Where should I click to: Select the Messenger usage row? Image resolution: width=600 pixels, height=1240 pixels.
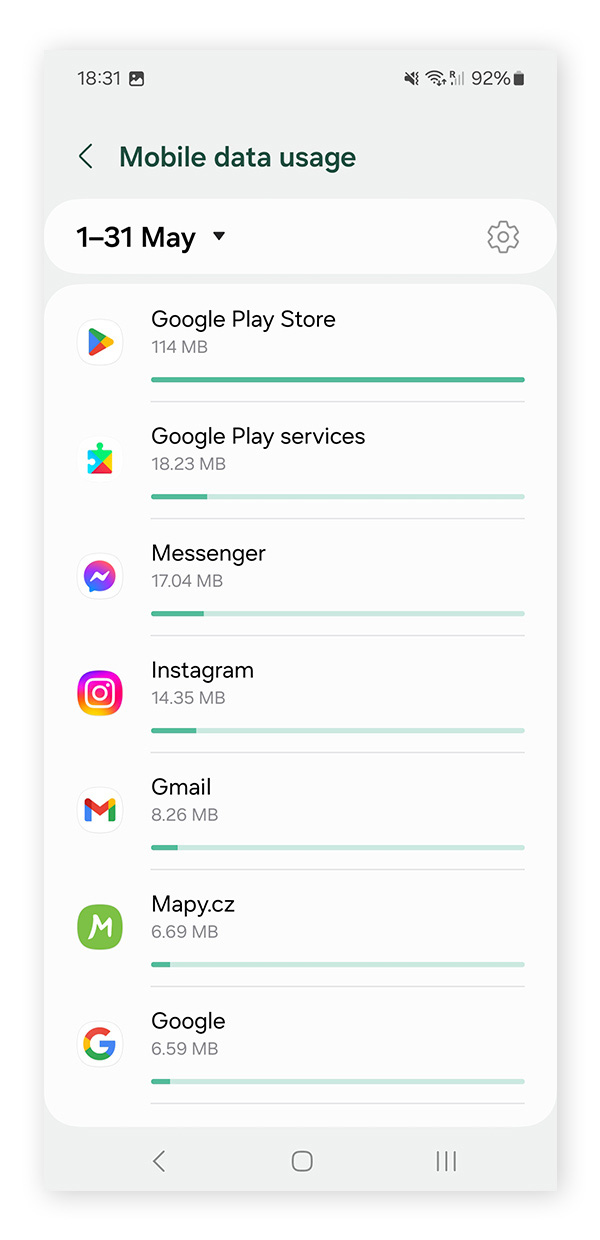click(300, 577)
